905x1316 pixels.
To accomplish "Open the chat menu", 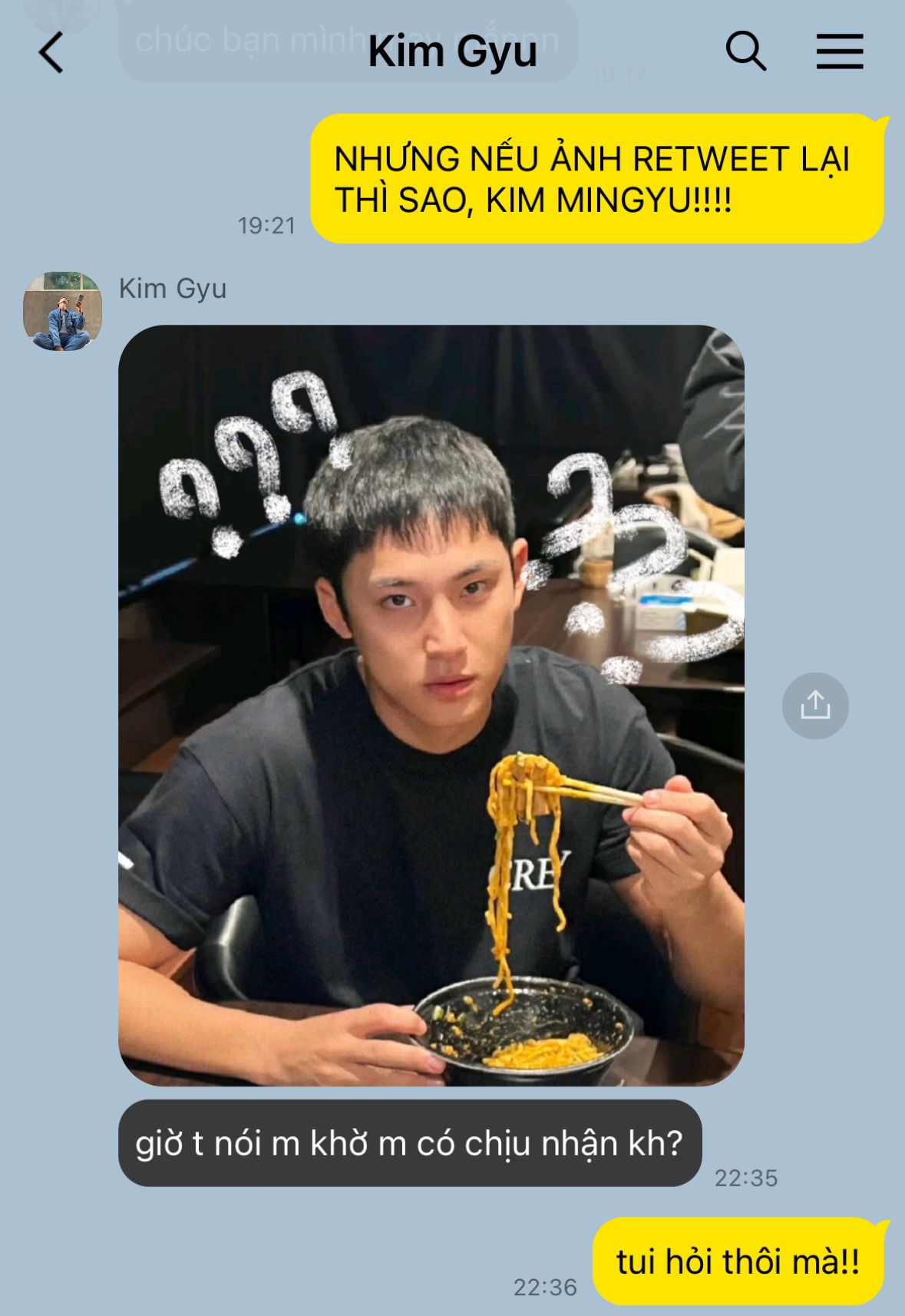I will coord(839,51).
